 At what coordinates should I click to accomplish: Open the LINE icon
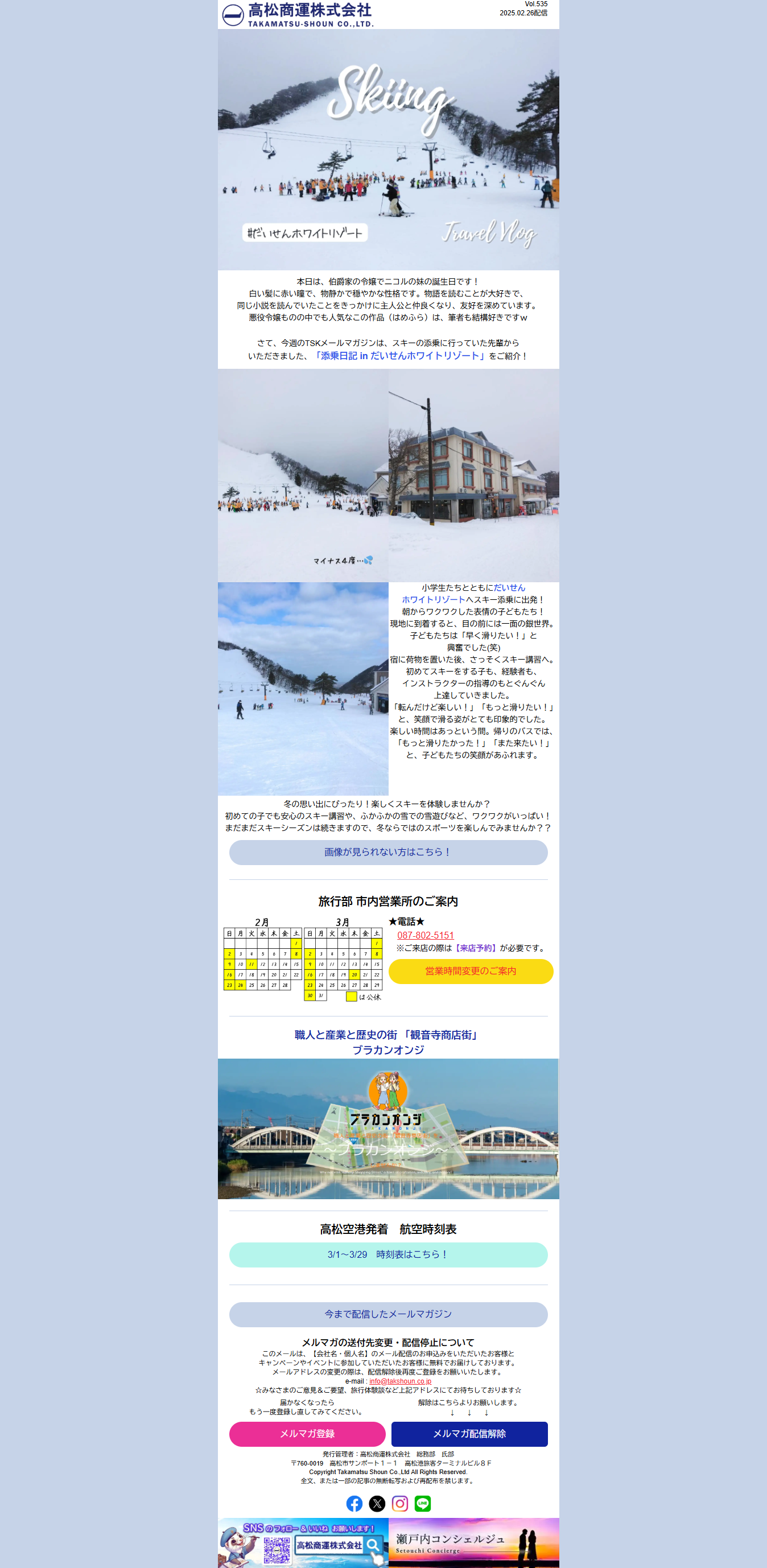[x=422, y=1503]
